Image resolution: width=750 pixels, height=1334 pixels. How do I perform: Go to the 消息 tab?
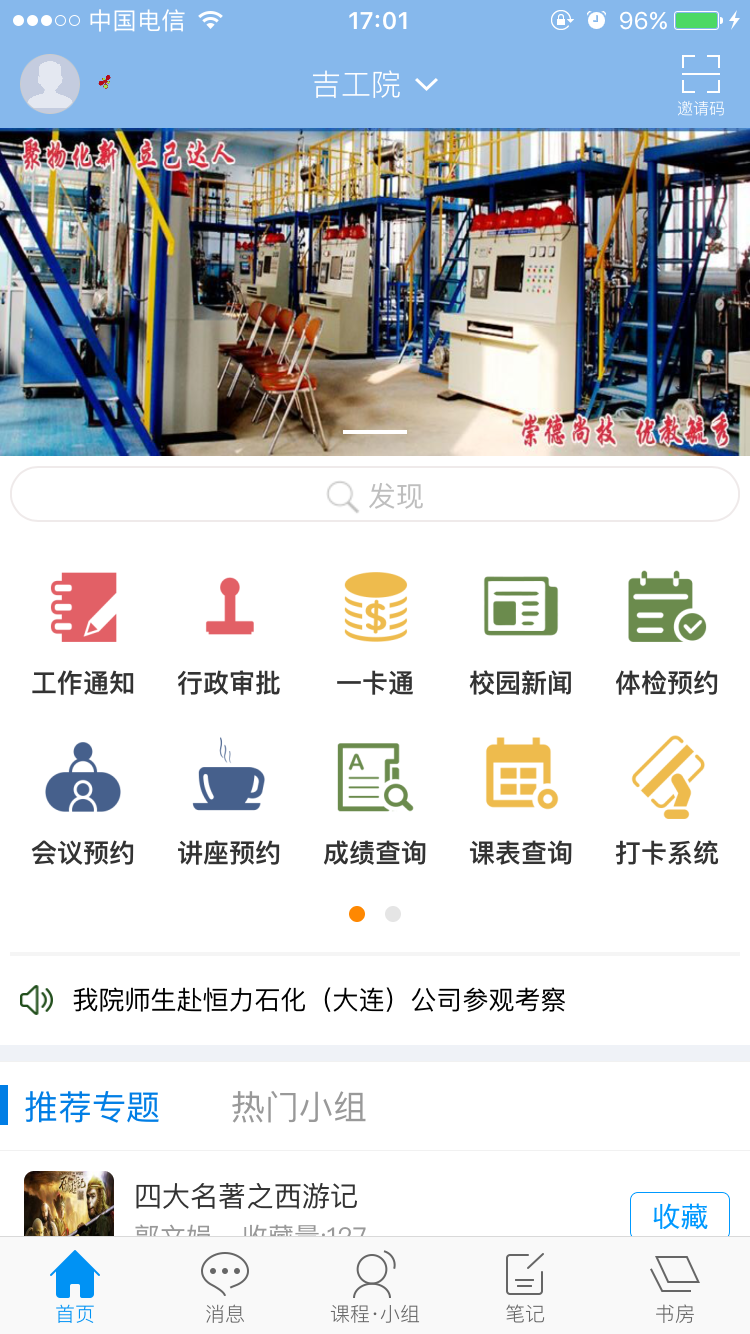click(225, 1286)
